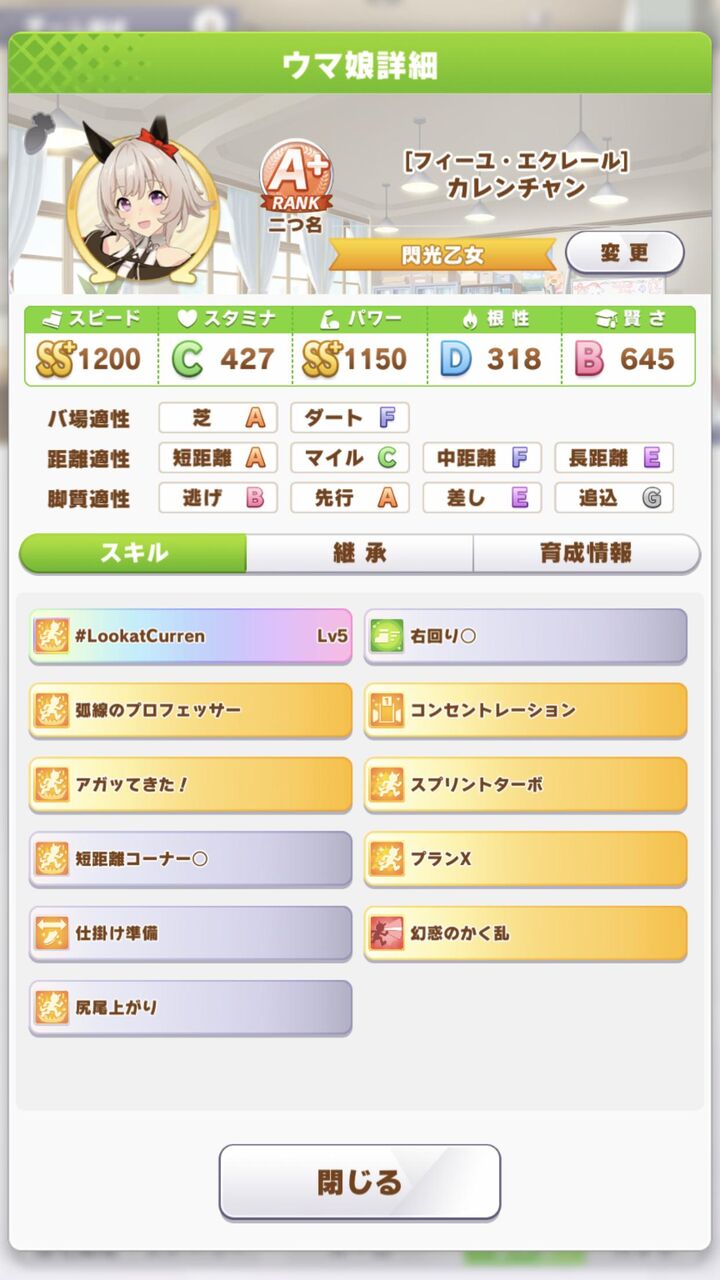Tap the コンセントレーション skill

pyautogui.click(x=525, y=710)
